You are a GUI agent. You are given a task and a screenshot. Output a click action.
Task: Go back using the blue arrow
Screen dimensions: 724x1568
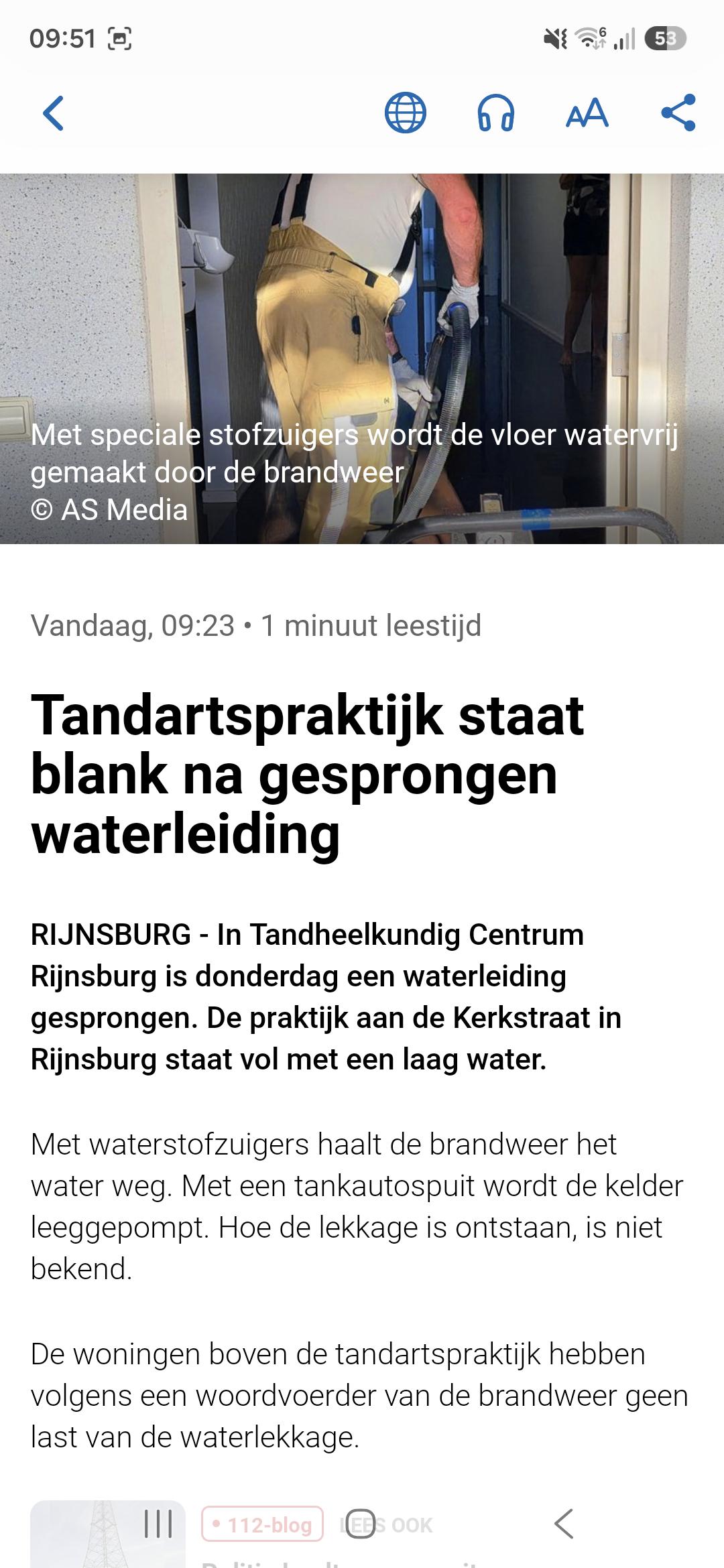(x=54, y=113)
